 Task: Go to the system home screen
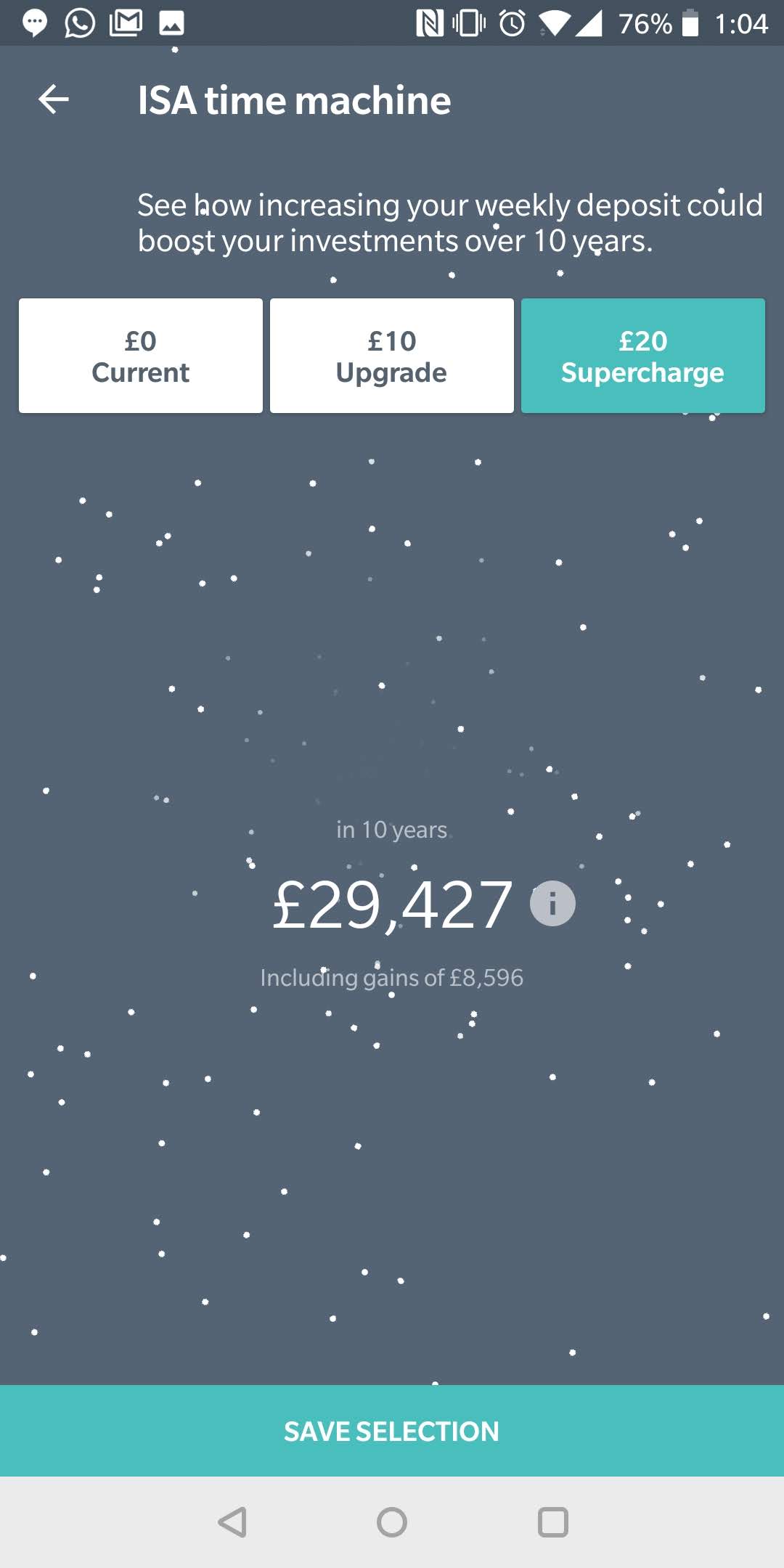[392, 1522]
